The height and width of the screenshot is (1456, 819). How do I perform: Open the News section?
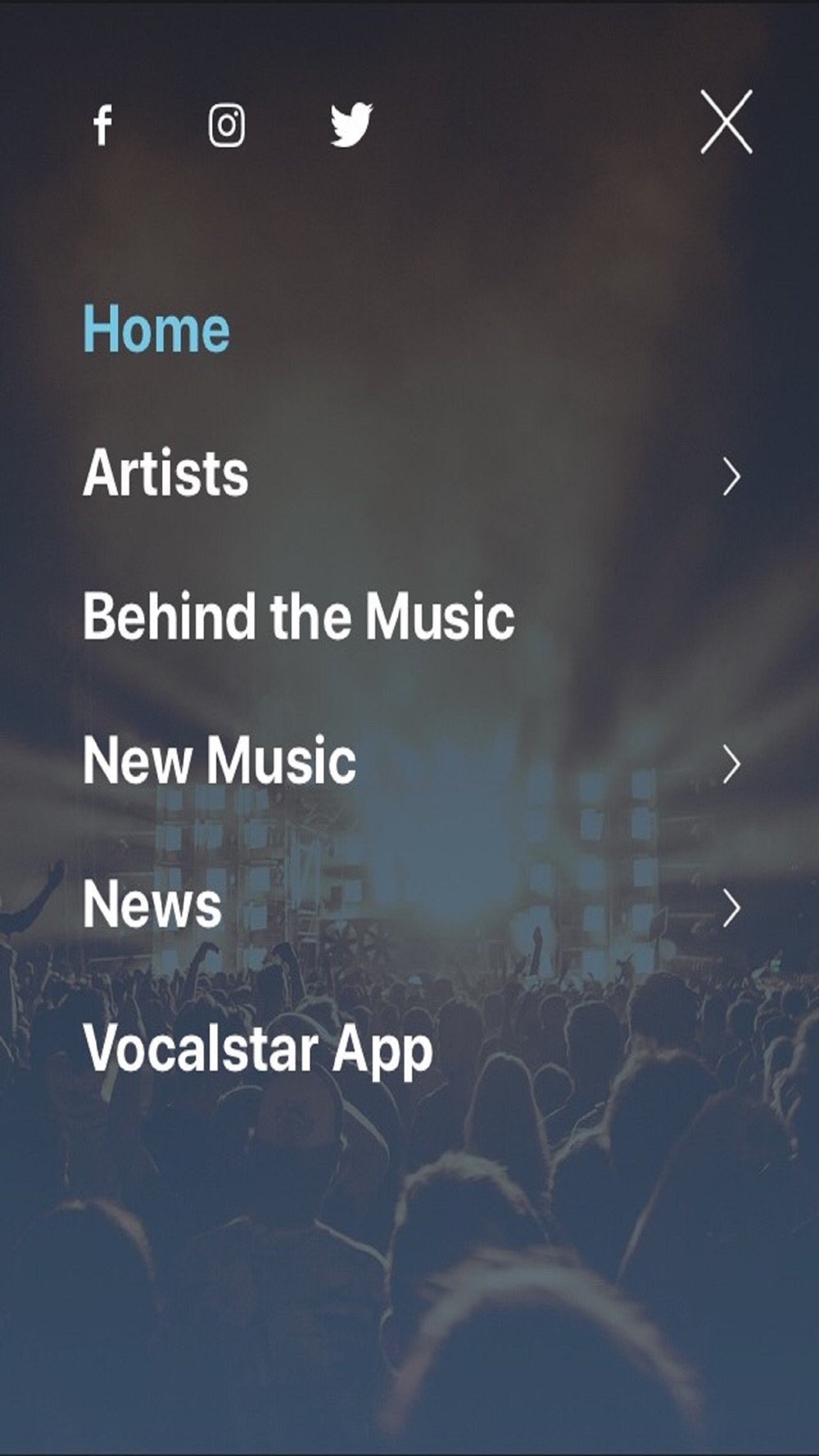152,905
